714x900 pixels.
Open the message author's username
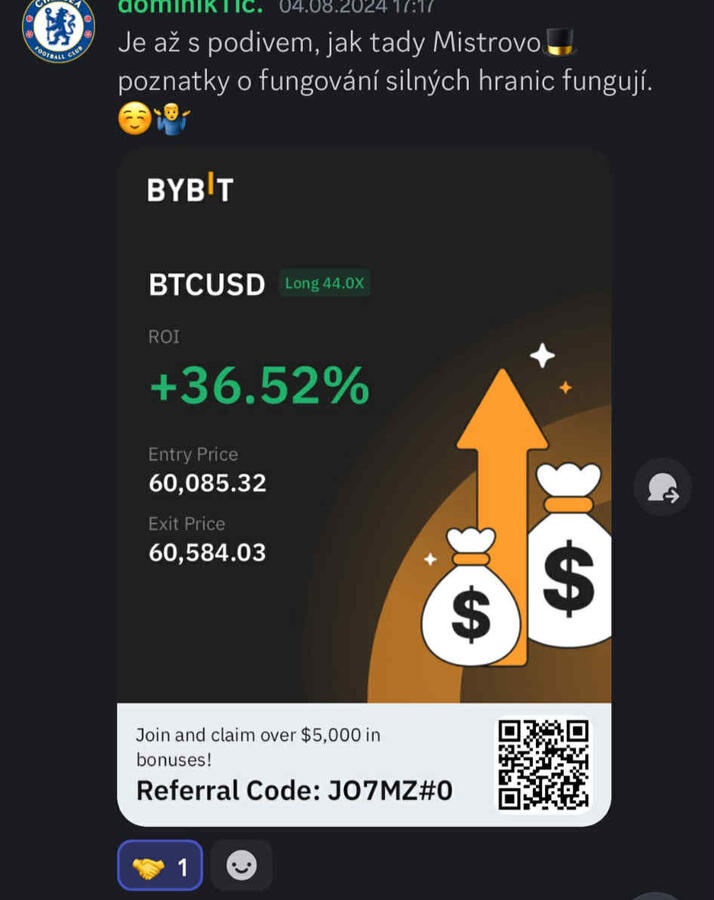pos(190,8)
